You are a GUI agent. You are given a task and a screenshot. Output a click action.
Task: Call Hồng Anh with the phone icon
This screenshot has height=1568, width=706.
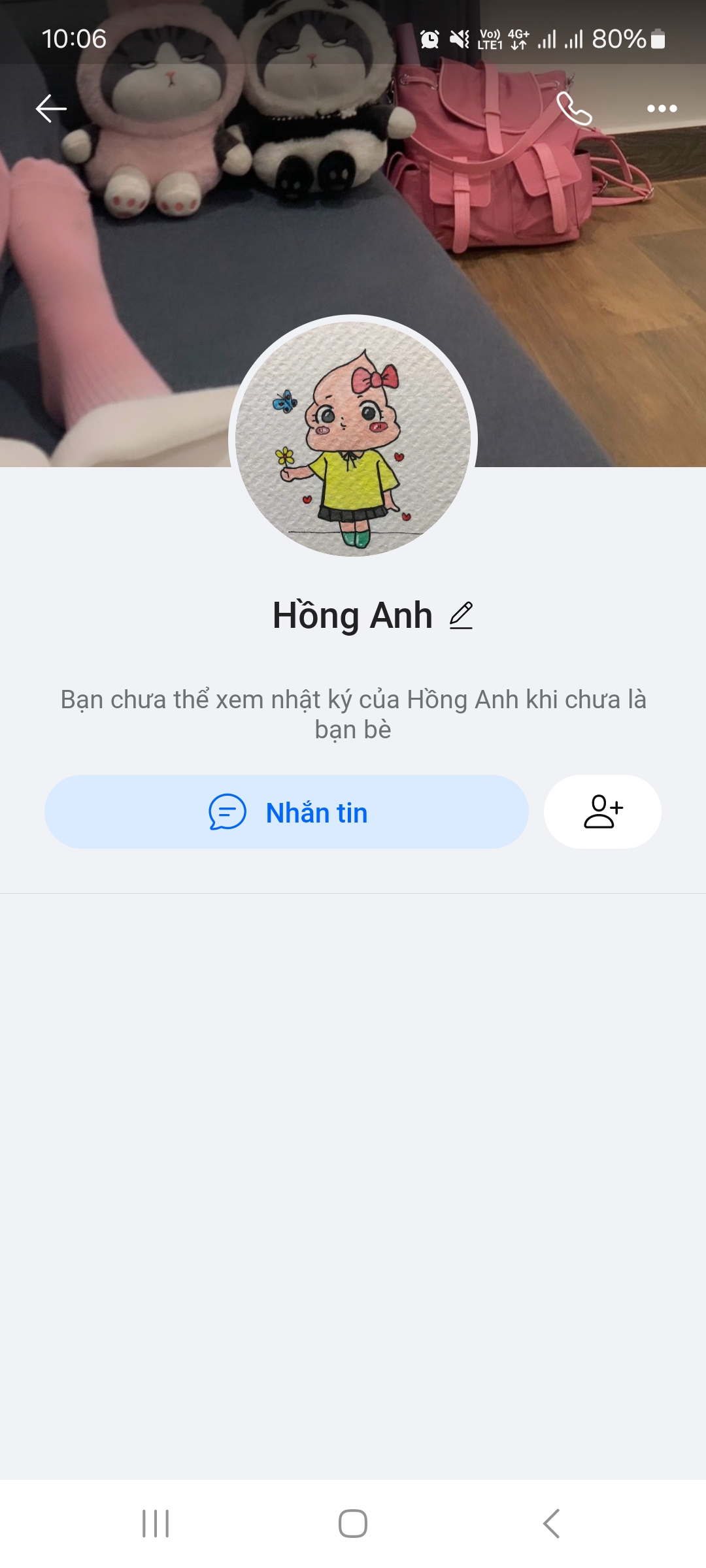574,108
